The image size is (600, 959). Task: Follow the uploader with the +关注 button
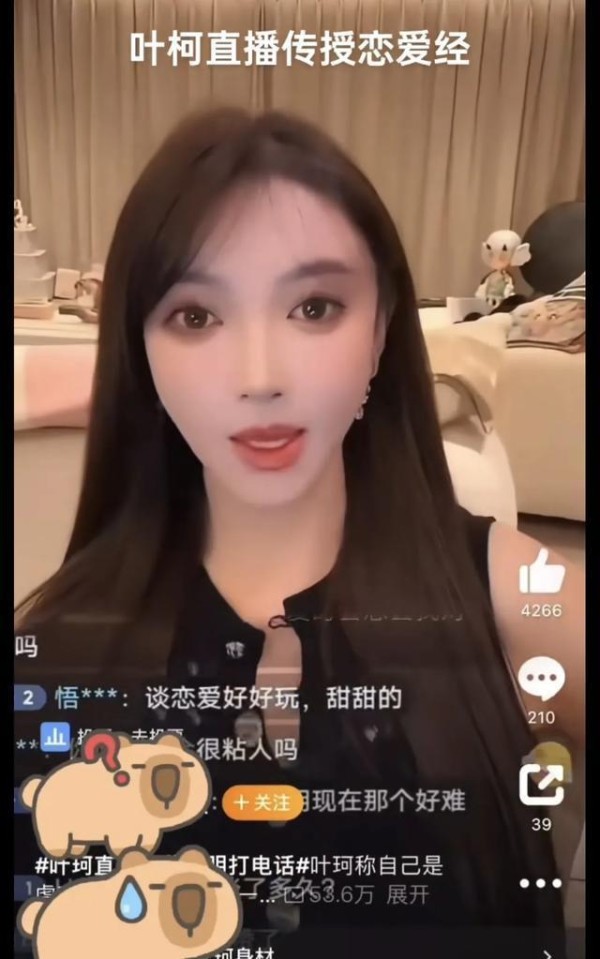(262, 801)
